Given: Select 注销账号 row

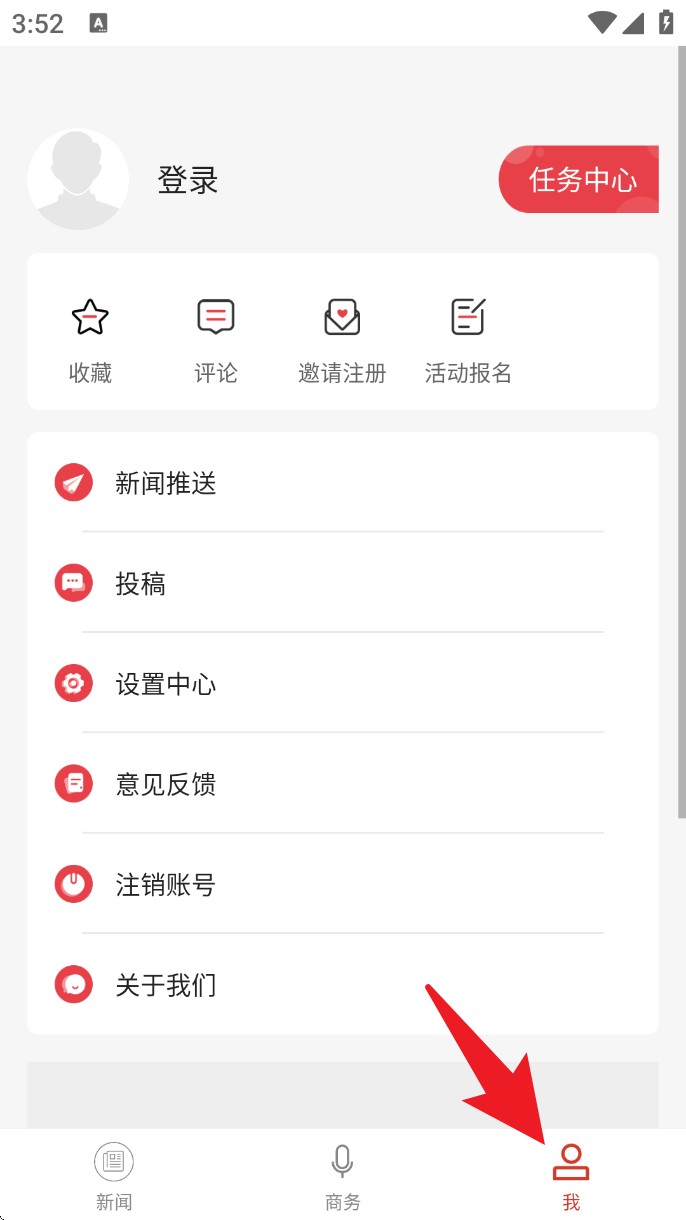Looking at the screenshot, I should [342, 885].
